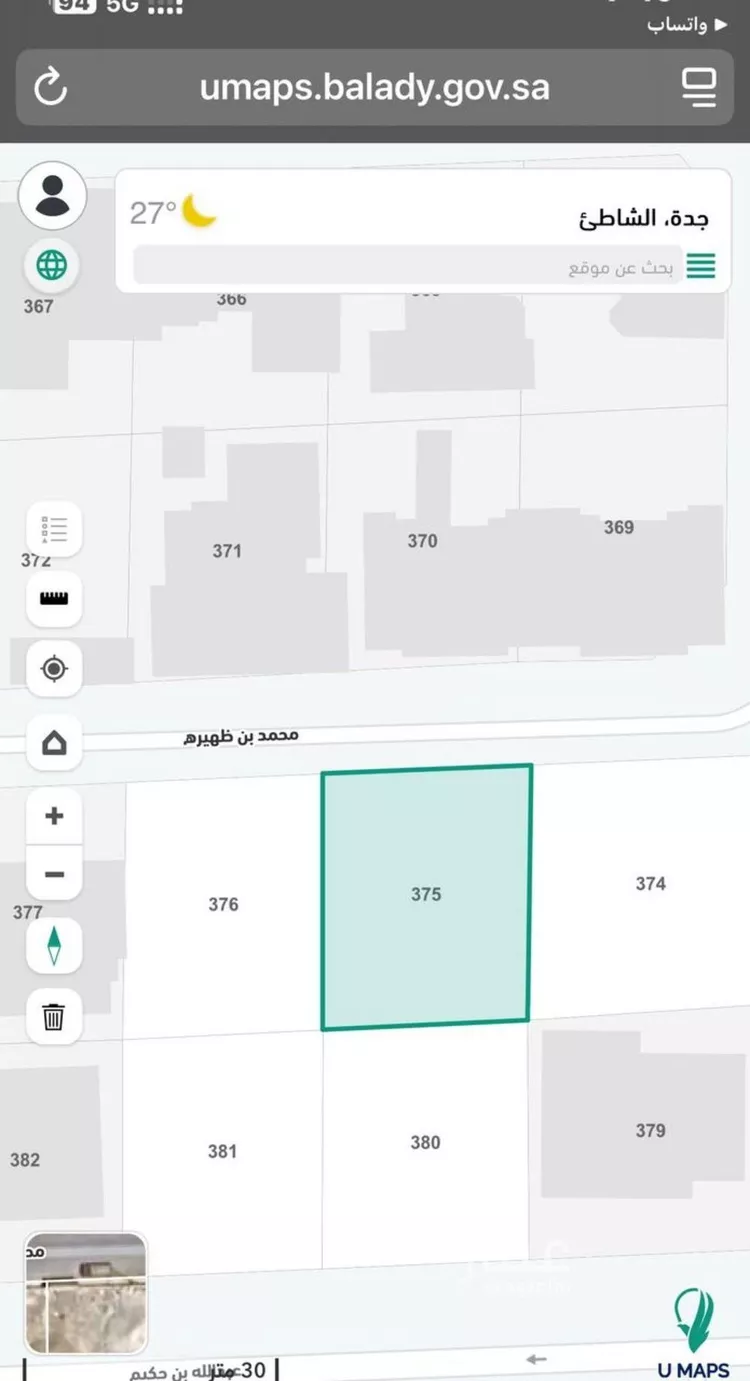750x1381 pixels.
Task: Open the user profile icon
Action: click(52, 194)
